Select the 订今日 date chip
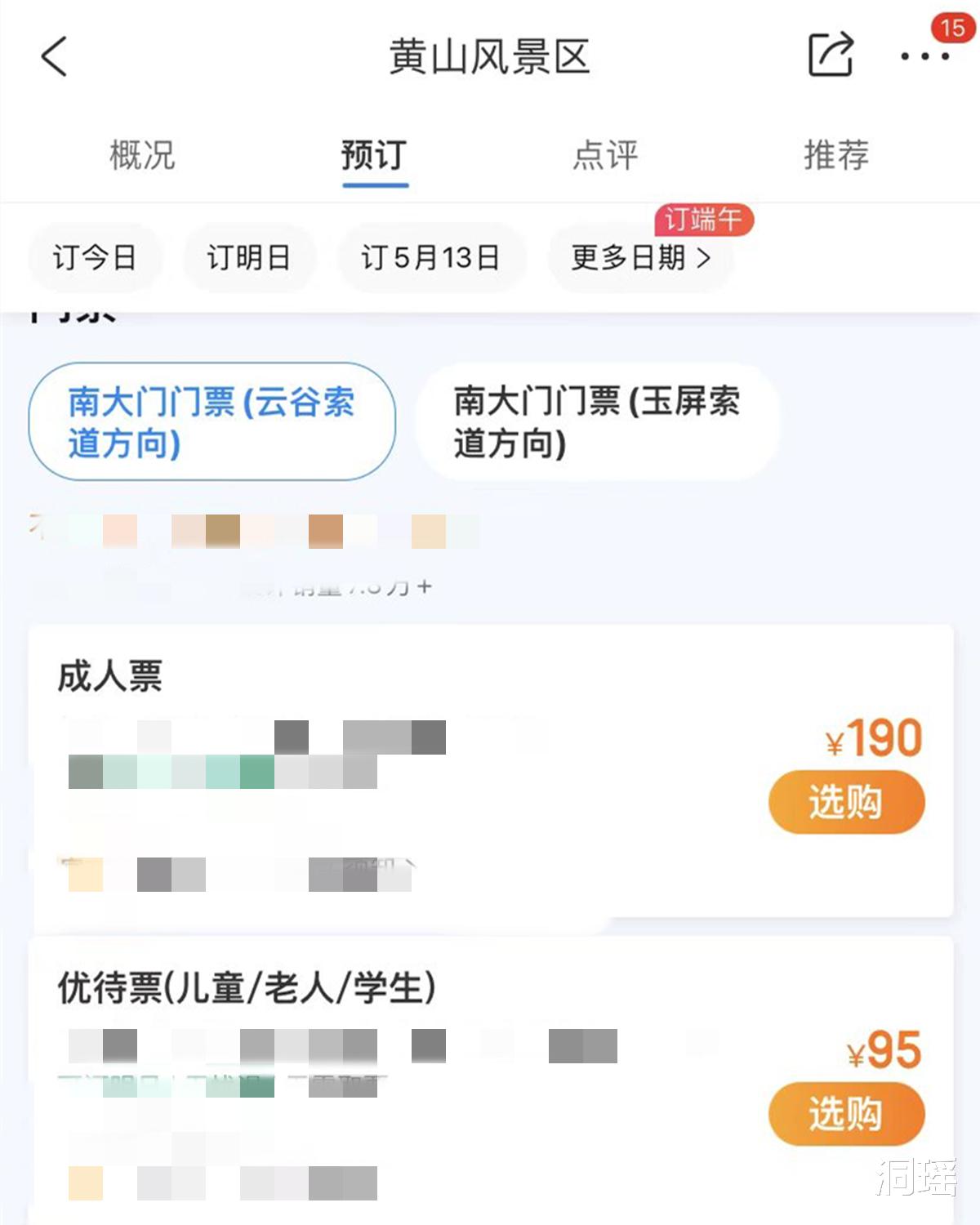This screenshot has height=1225, width=980. tap(95, 257)
